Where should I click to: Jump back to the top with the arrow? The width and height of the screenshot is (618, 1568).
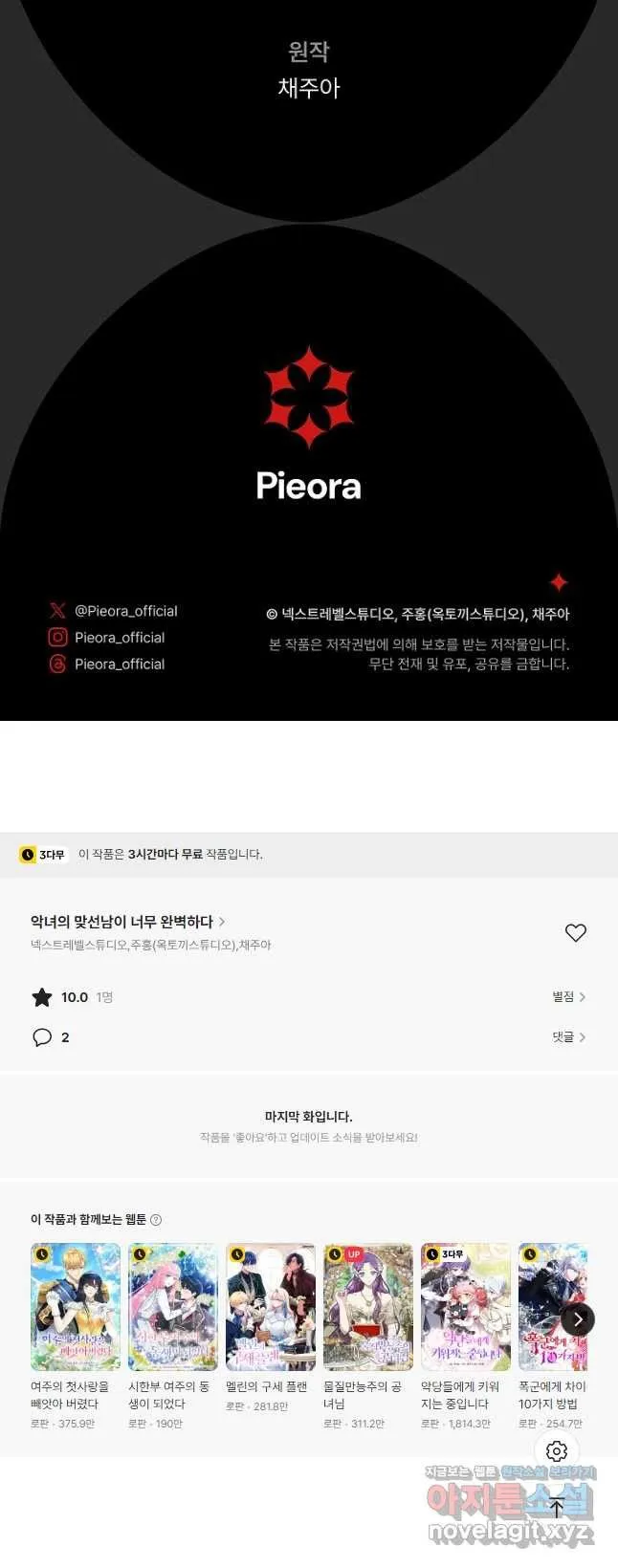tap(557, 1509)
